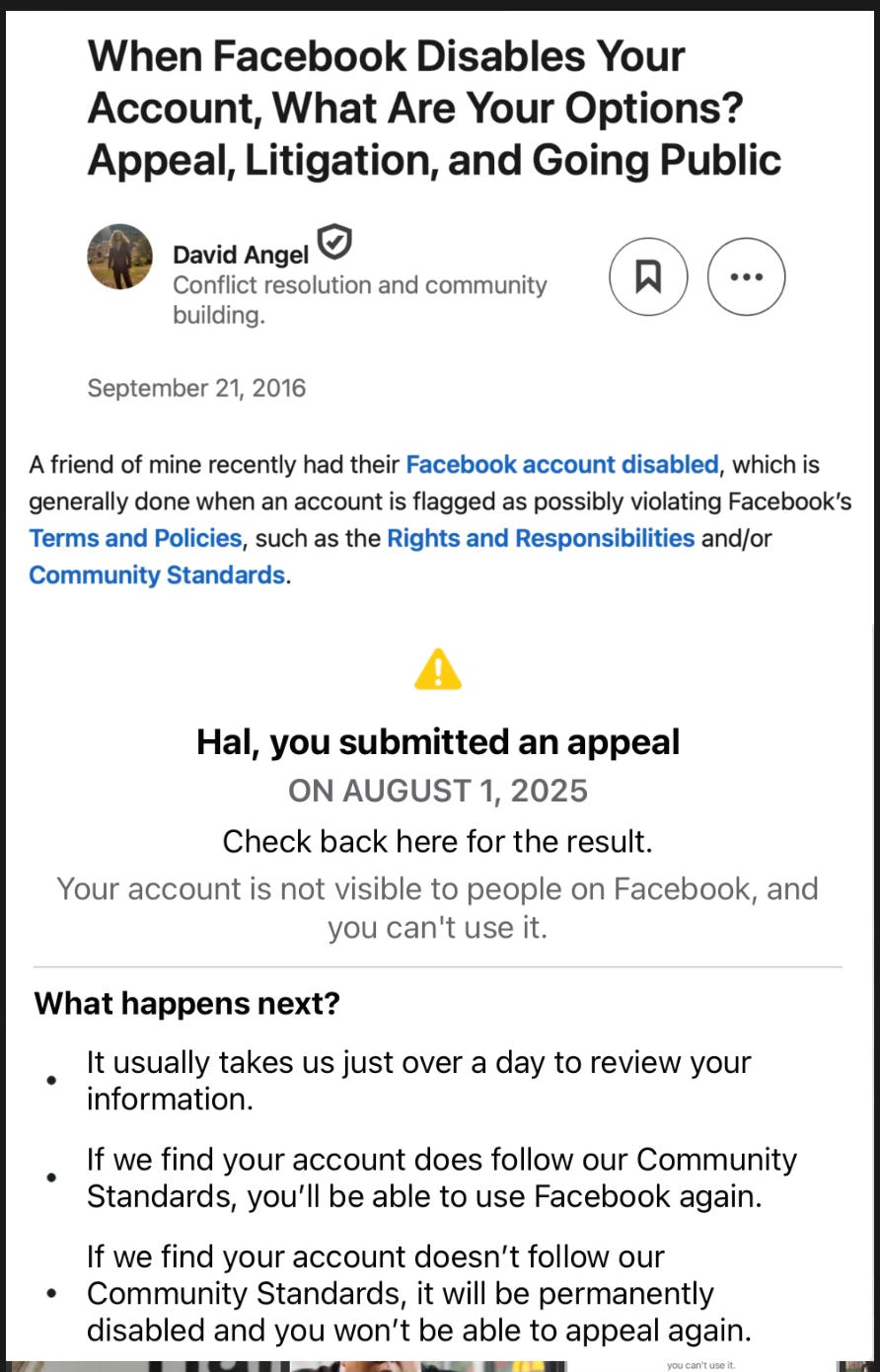
Task: Open the Community Standards link
Action: point(157,574)
